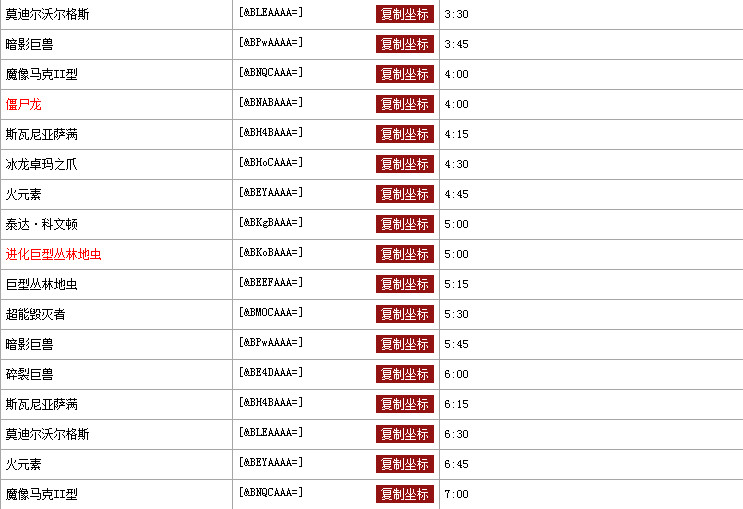
Task: Choose 复制坐标 for 魔像马克II型 at 4:00
Action: [x=405, y=74]
